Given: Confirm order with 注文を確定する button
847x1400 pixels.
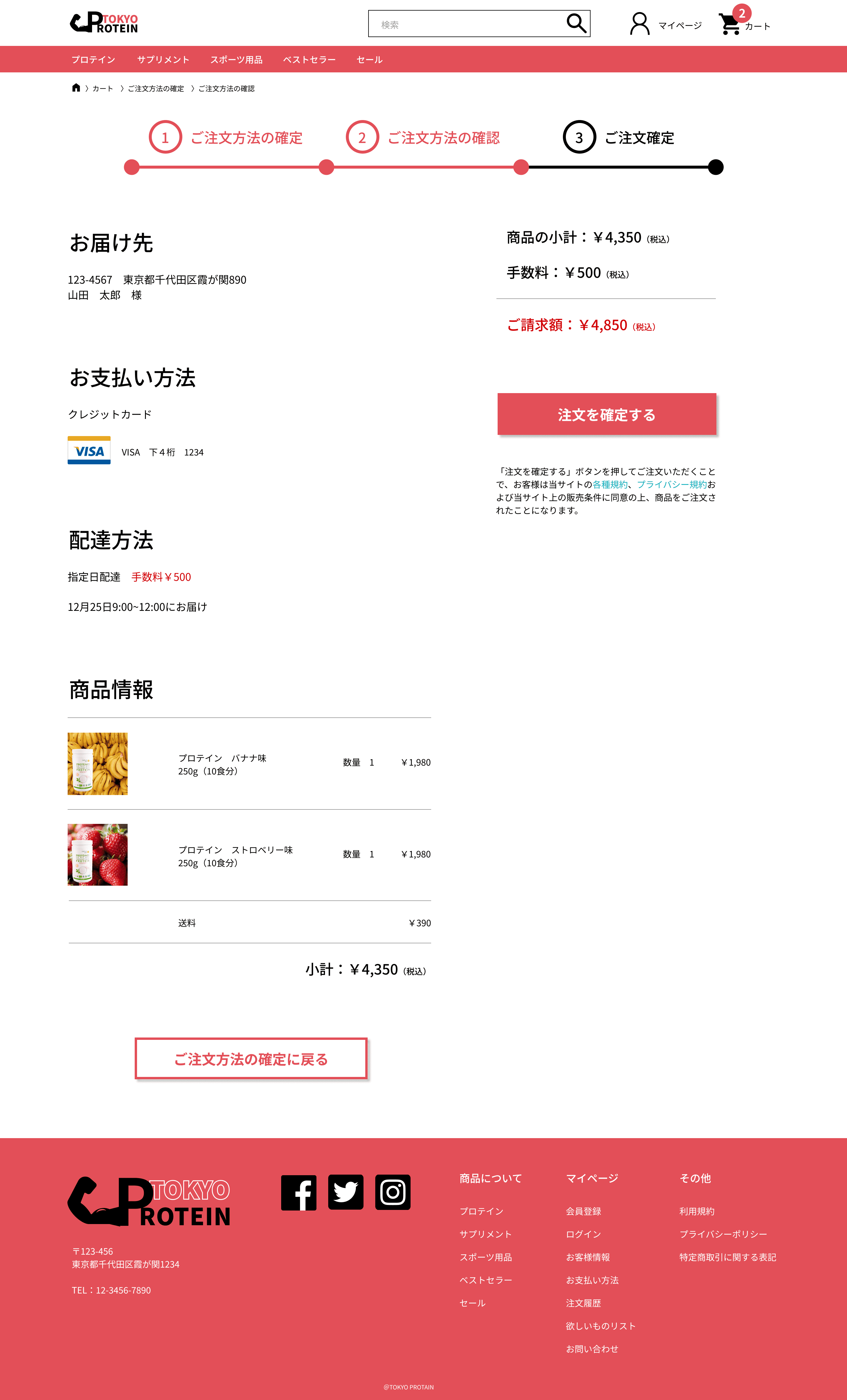Looking at the screenshot, I should pyautogui.click(x=606, y=414).
